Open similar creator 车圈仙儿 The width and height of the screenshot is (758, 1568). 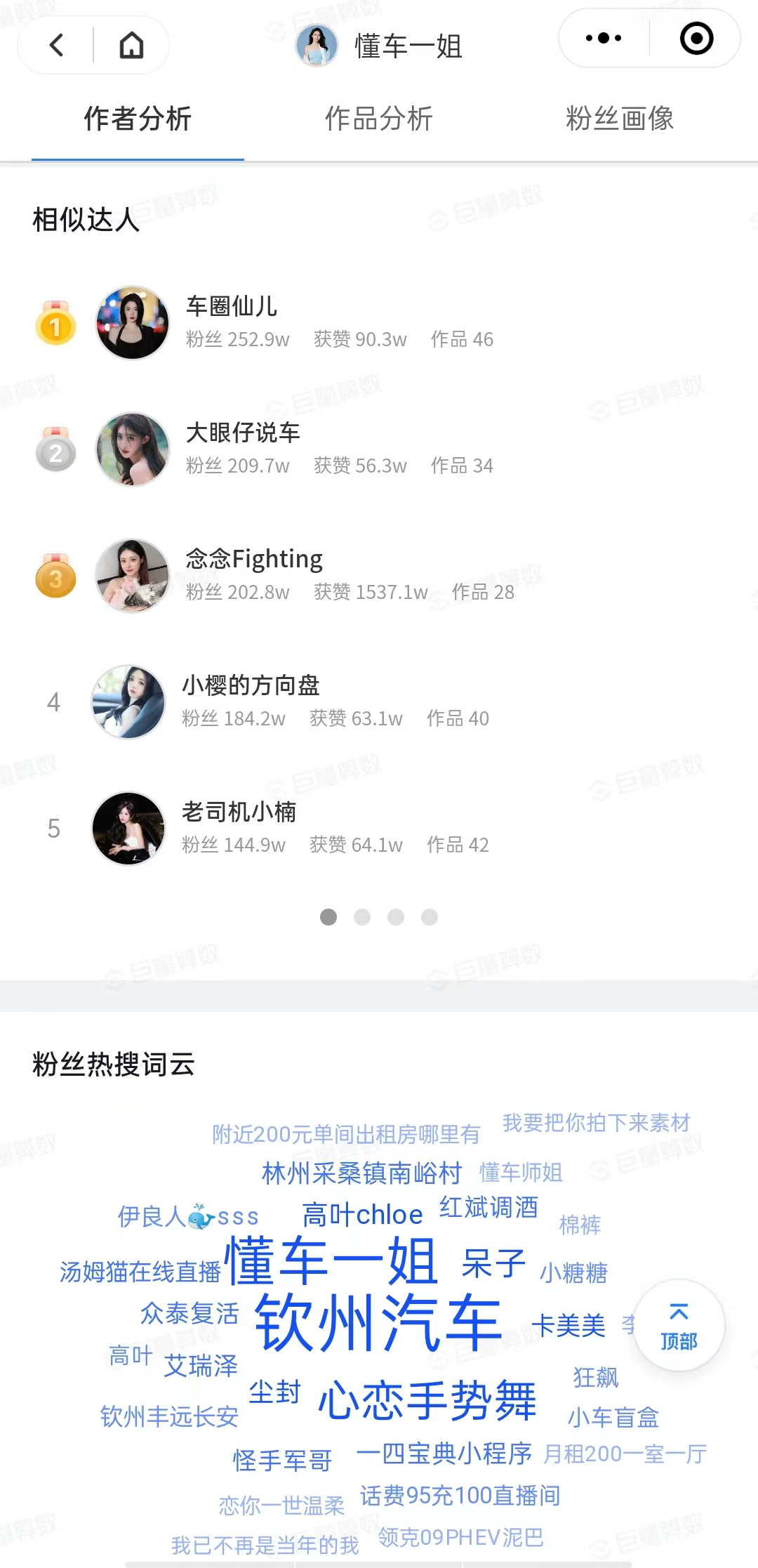(379, 322)
